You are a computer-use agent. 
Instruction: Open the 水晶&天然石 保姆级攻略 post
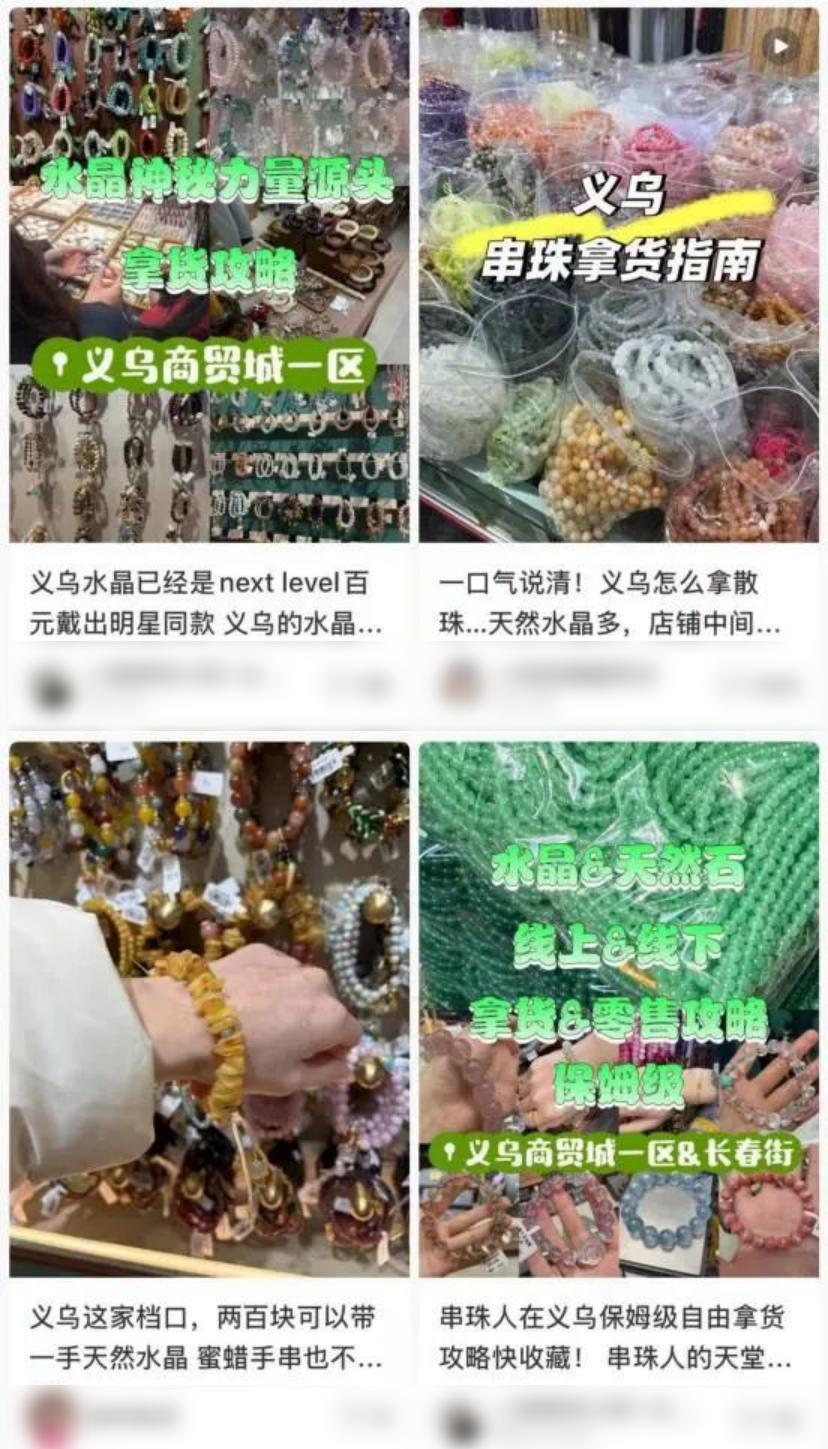(619, 1008)
